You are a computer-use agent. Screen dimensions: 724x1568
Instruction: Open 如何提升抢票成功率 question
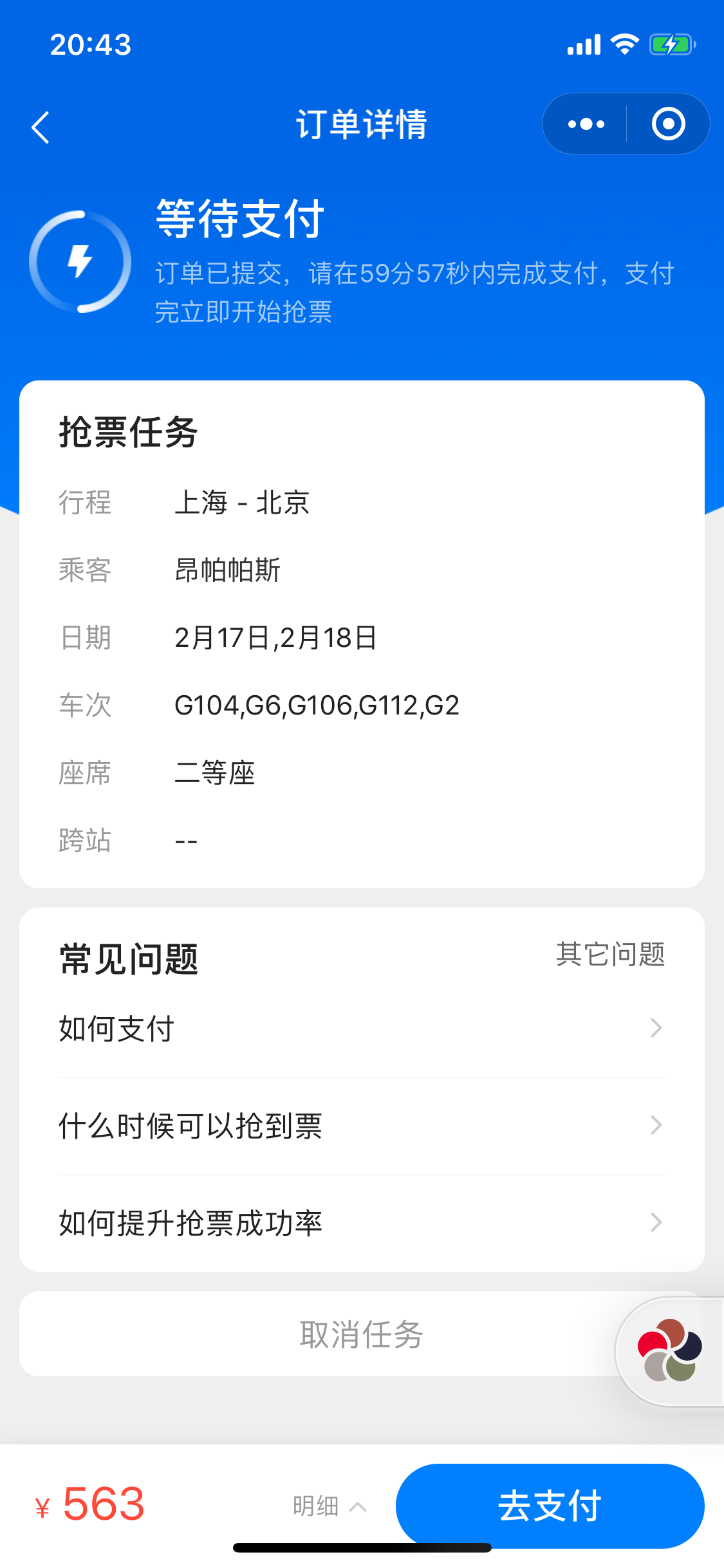361,1222
